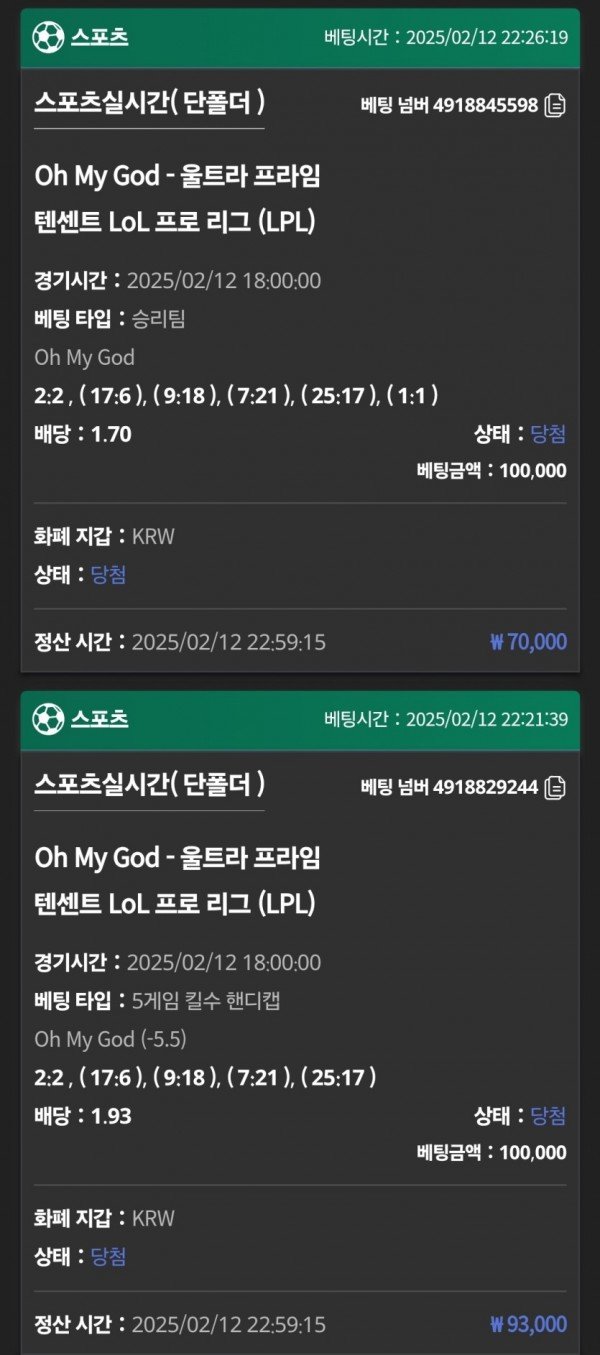The width and height of the screenshot is (600, 1355).
Task: Copy bet number 4918845598
Action: point(555,105)
